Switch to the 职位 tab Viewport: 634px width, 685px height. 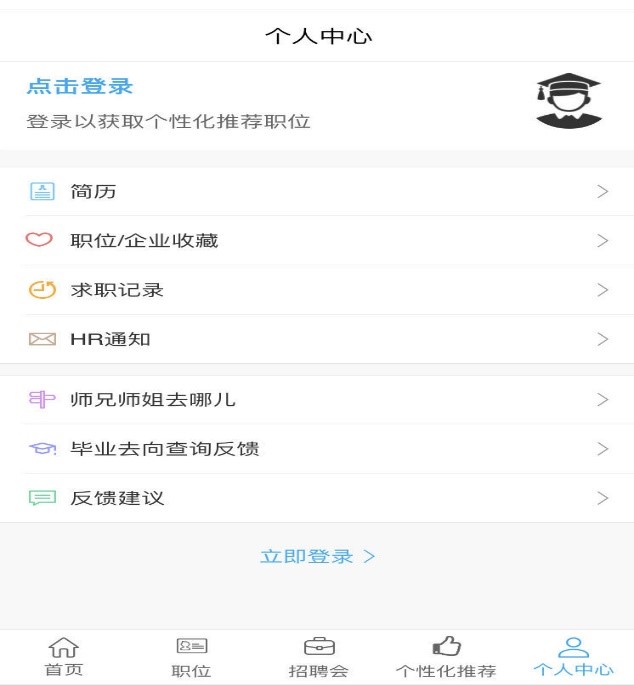[x=191, y=657]
